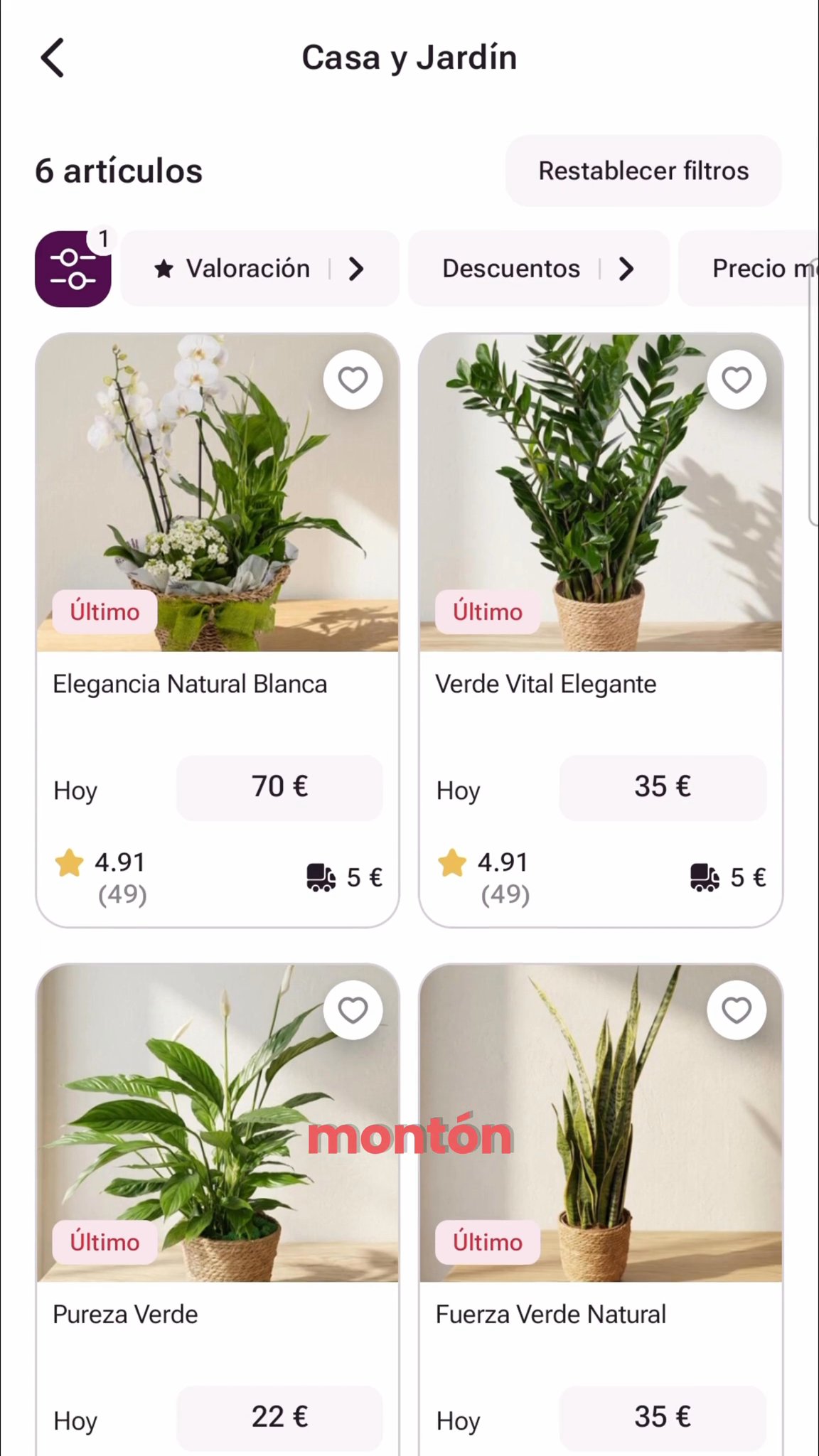Screen dimensions: 819x1456
Task: Favorite Elegancia Natural Blanca with heart
Action: click(x=353, y=380)
